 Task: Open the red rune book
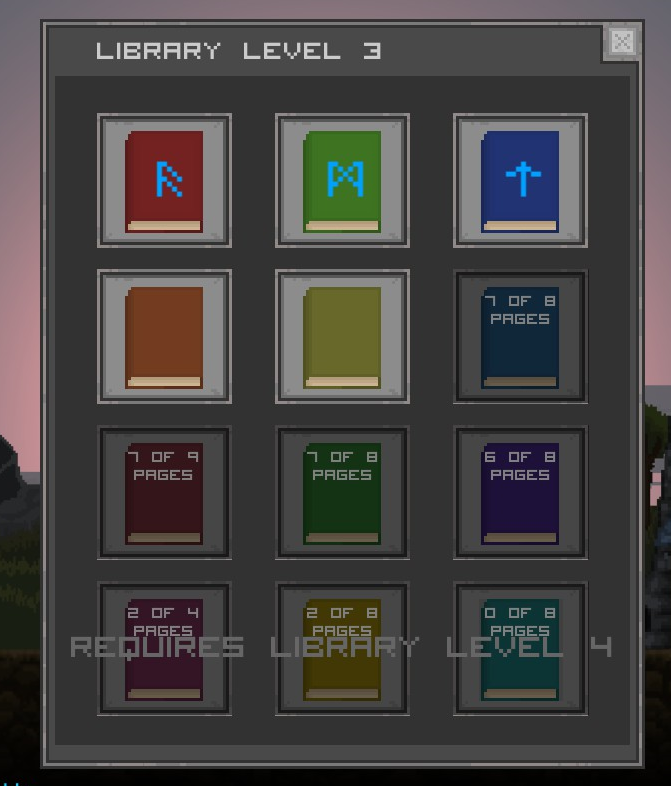point(164,181)
